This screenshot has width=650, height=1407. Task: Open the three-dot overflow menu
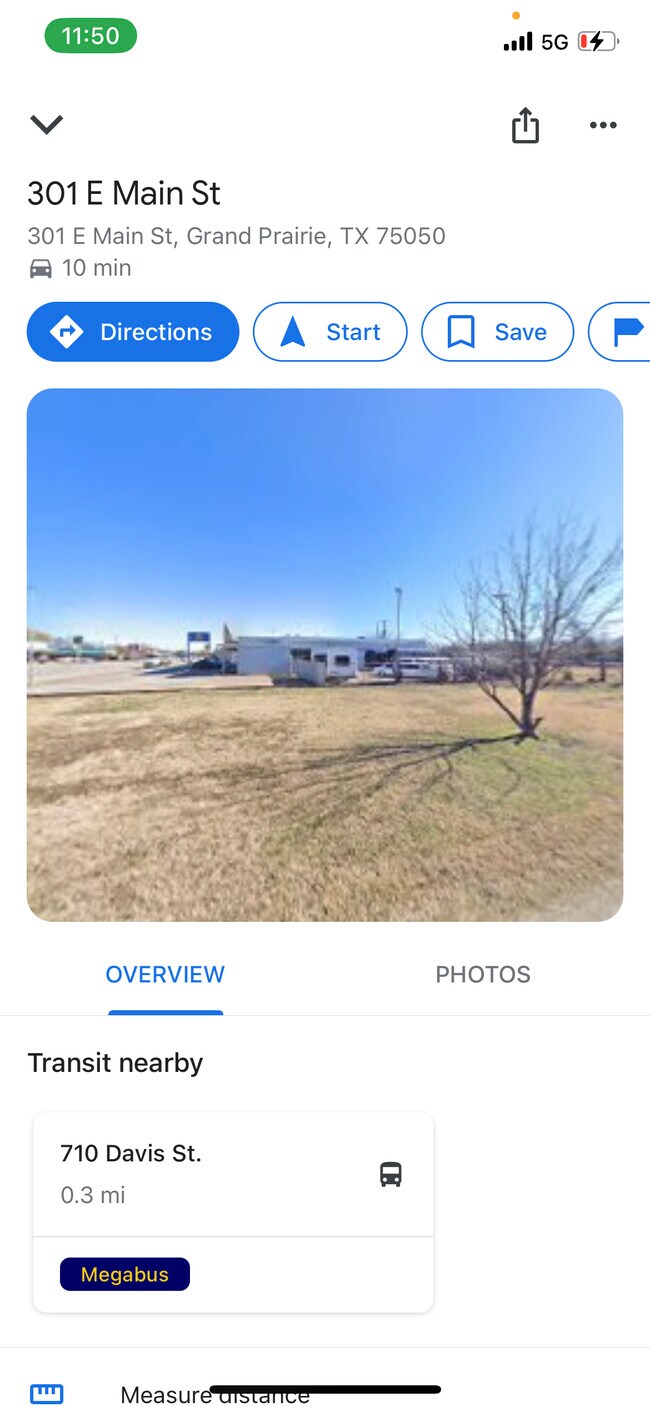click(x=603, y=125)
